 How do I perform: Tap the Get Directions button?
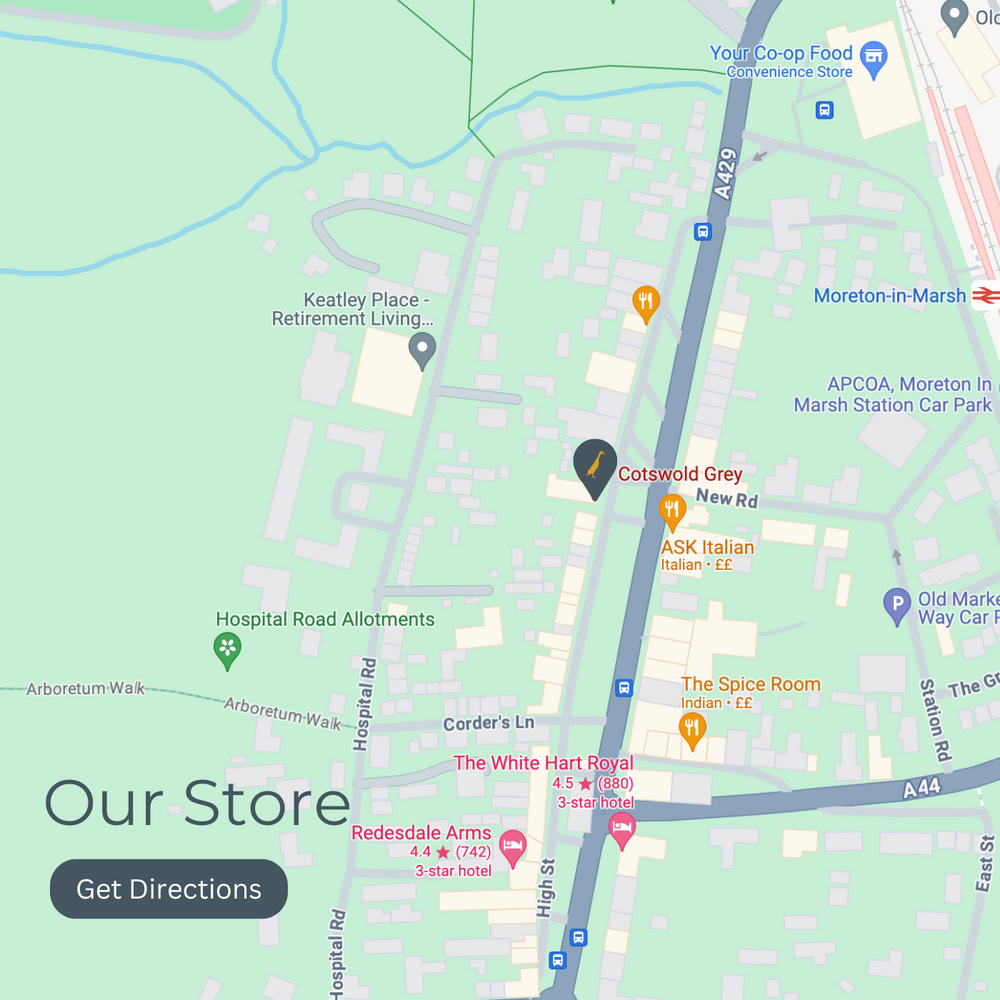pyautogui.click(x=169, y=889)
